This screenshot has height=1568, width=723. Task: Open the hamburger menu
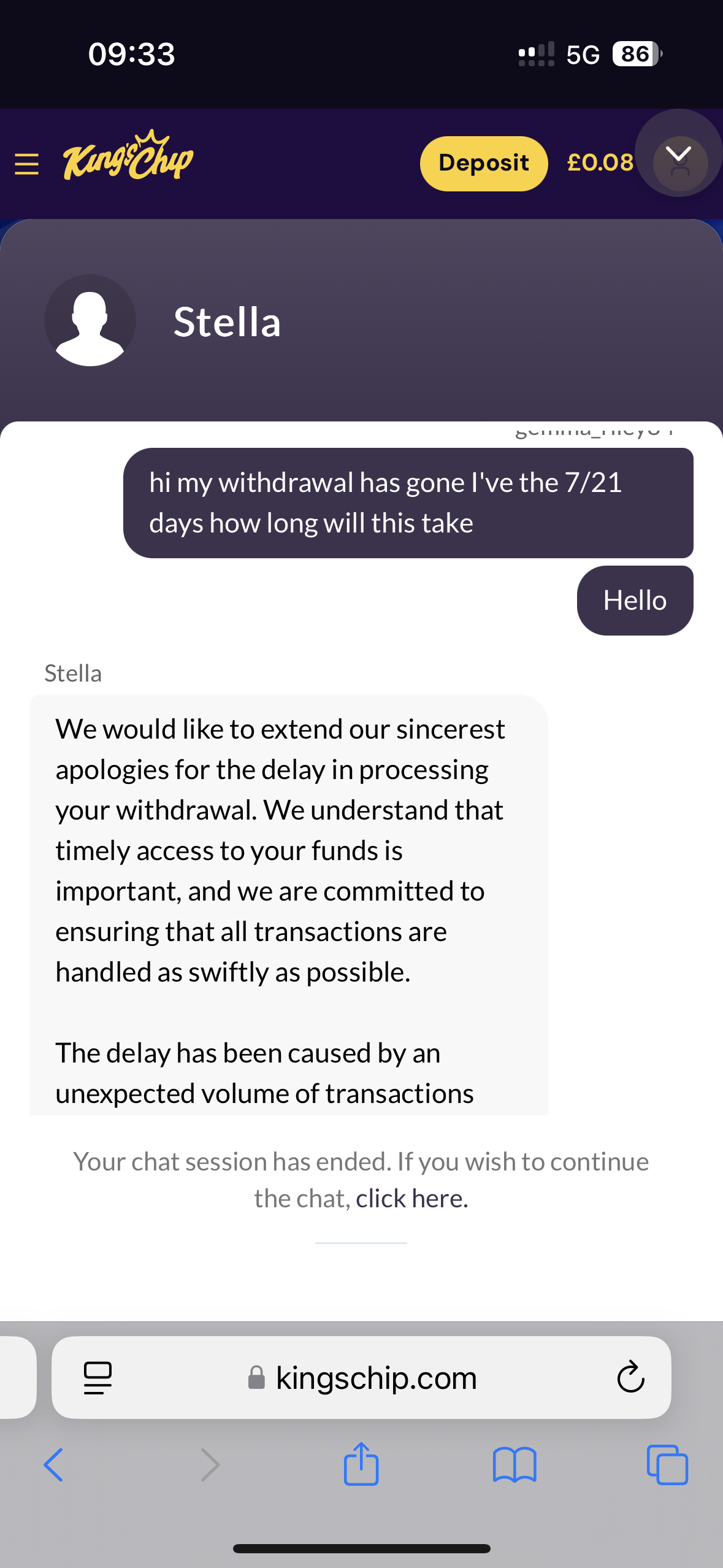pyautogui.click(x=27, y=164)
